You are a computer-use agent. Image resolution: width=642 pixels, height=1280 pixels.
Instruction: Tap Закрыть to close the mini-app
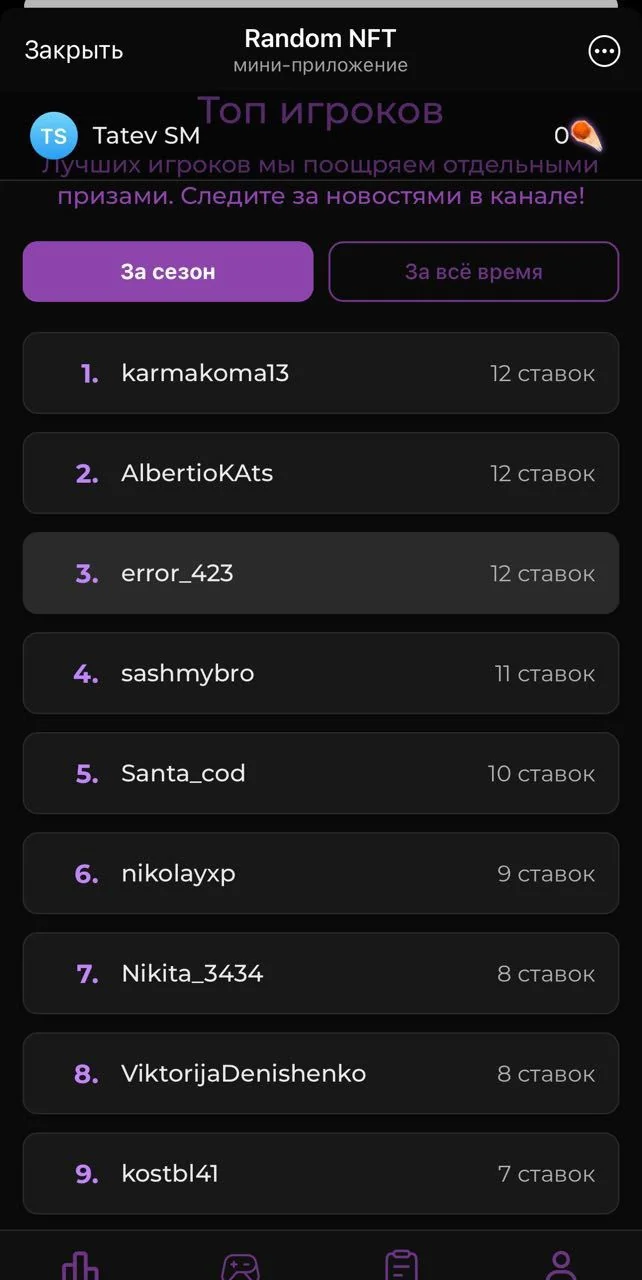pos(73,50)
